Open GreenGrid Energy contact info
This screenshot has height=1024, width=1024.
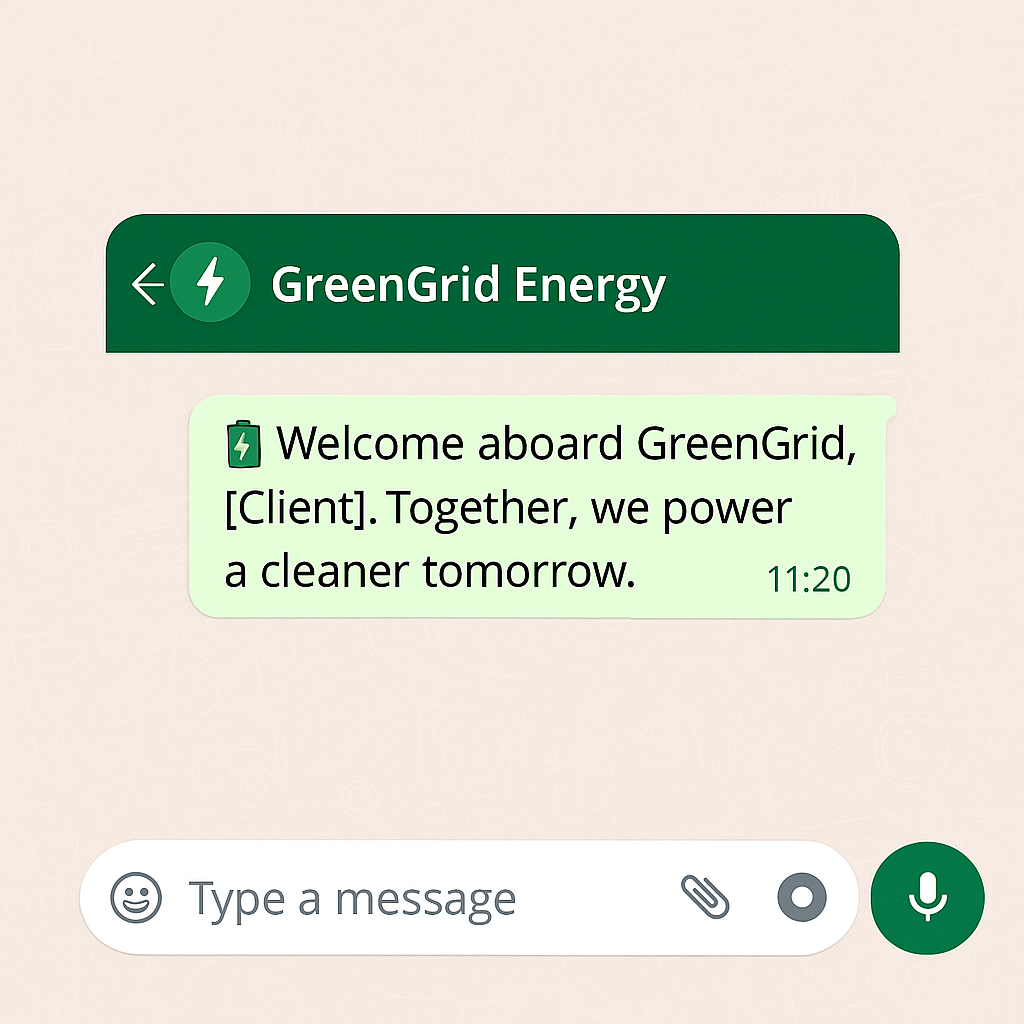click(x=468, y=285)
